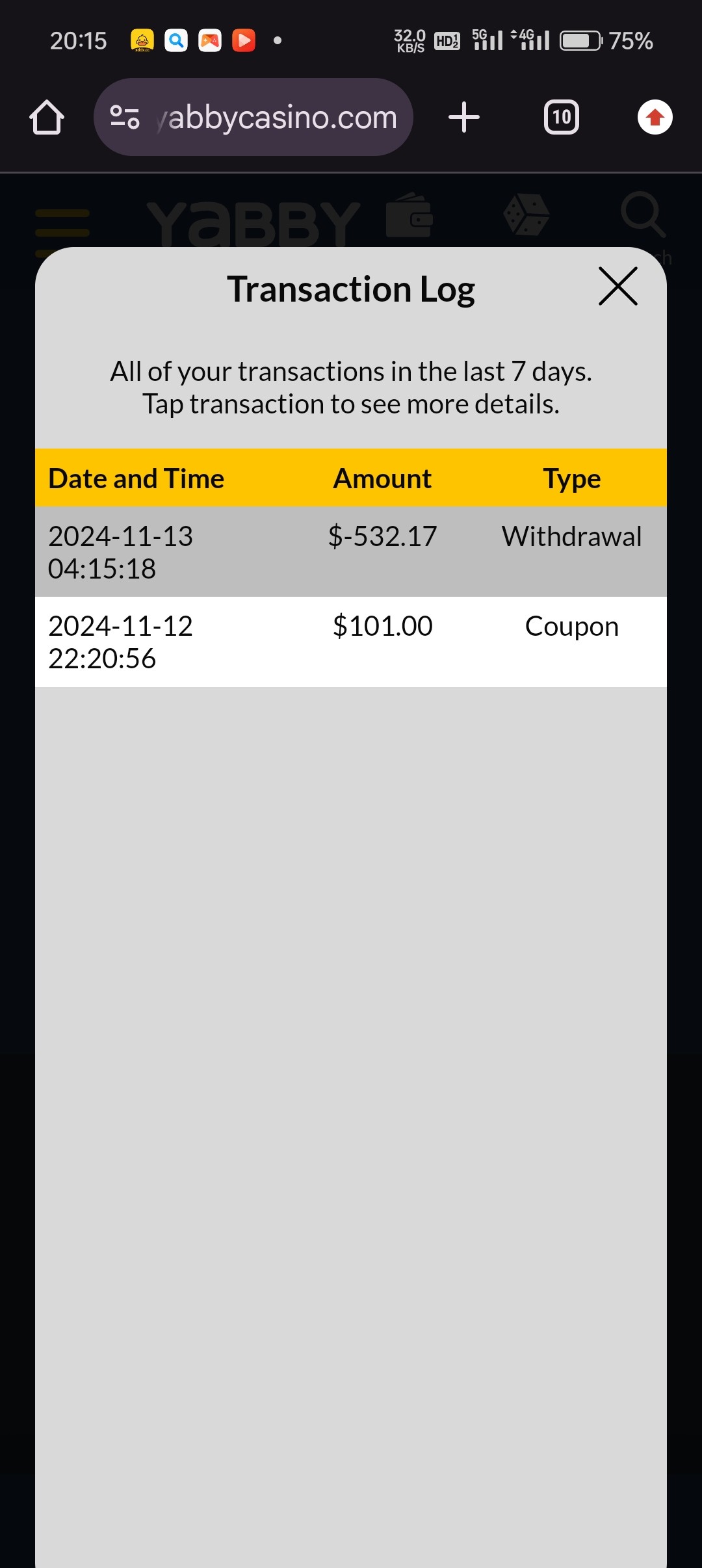Image resolution: width=702 pixels, height=1568 pixels.
Task: View open tabs via the tab counter
Action: click(x=561, y=117)
